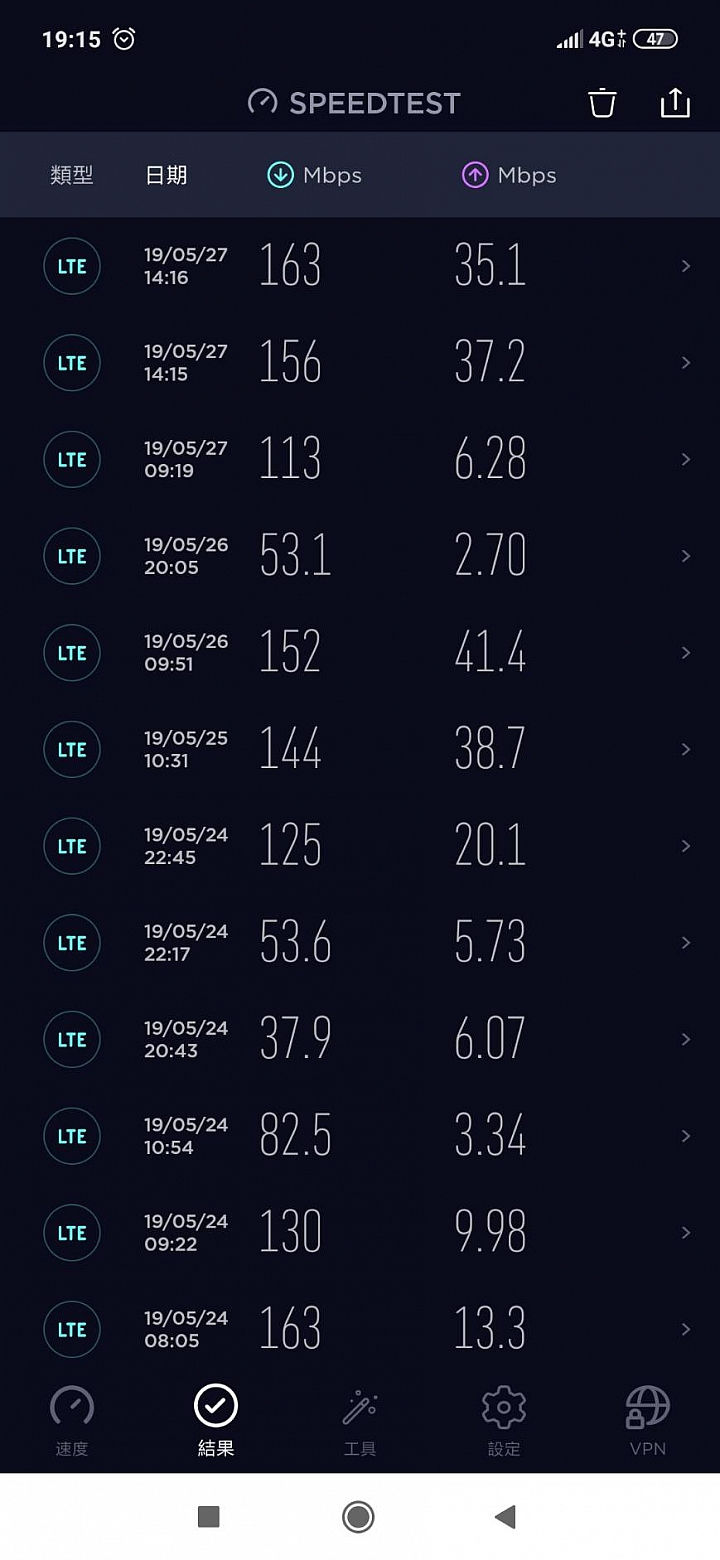Sort results by 日期 column
Viewport: 720px width, 1560px height.
pyautogui.click(x=166, y=175)
